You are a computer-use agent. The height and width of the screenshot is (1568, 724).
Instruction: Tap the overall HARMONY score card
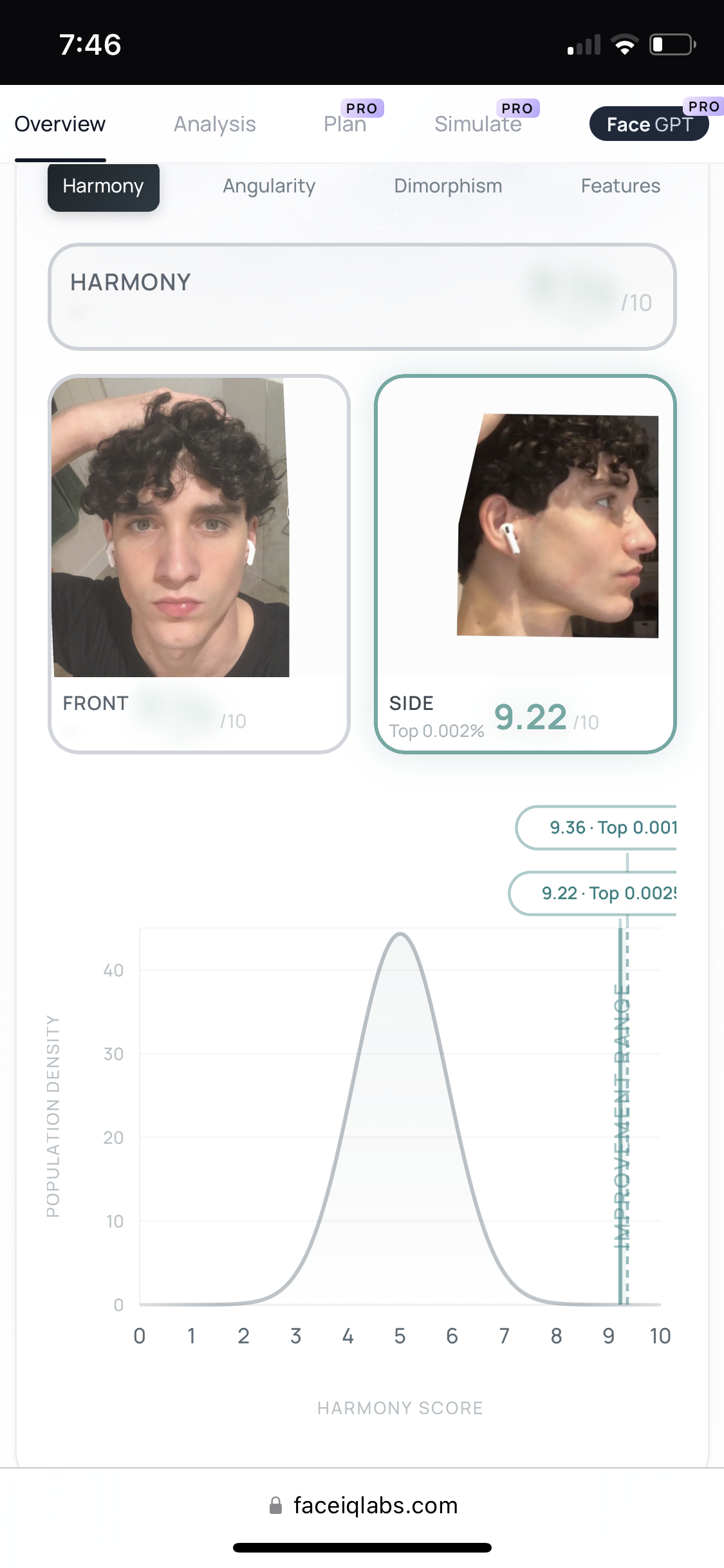point(362,297)
